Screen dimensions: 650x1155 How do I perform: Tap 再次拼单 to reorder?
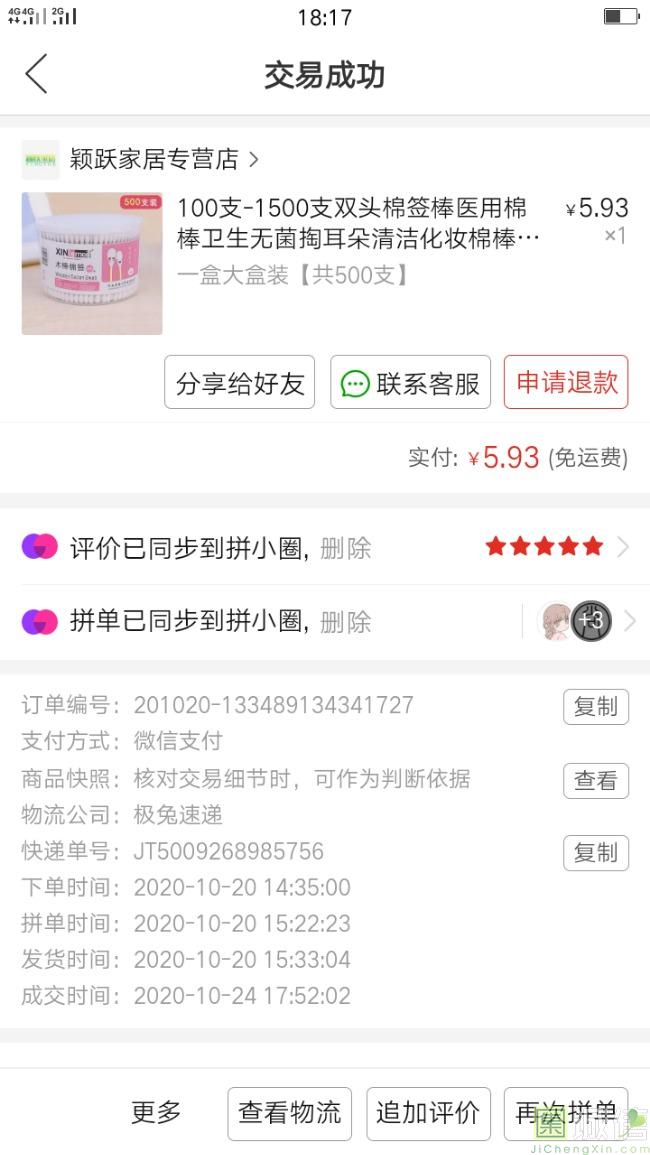[565, 1113]
